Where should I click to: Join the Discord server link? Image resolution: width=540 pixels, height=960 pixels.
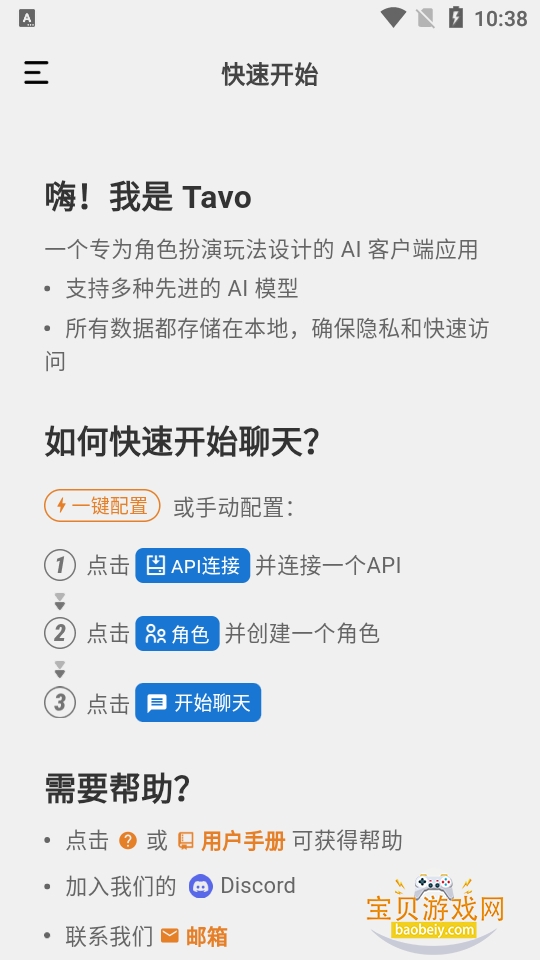coord(242,886)
